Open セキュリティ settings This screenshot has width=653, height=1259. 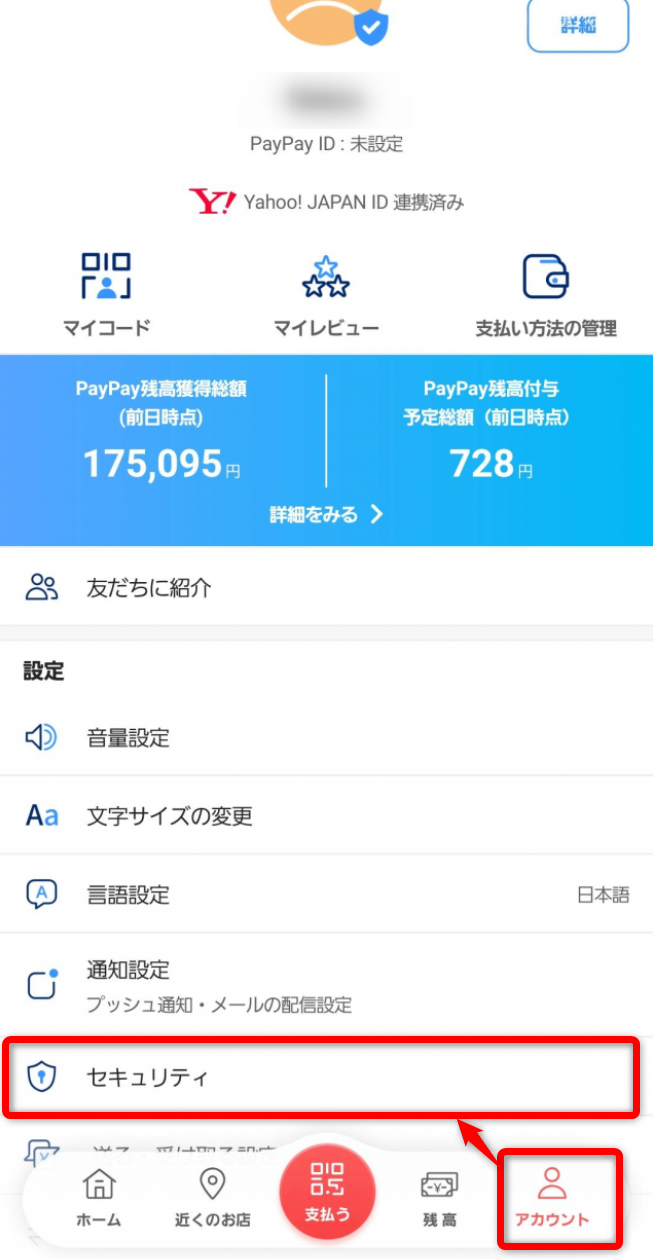coord(320,1077)
